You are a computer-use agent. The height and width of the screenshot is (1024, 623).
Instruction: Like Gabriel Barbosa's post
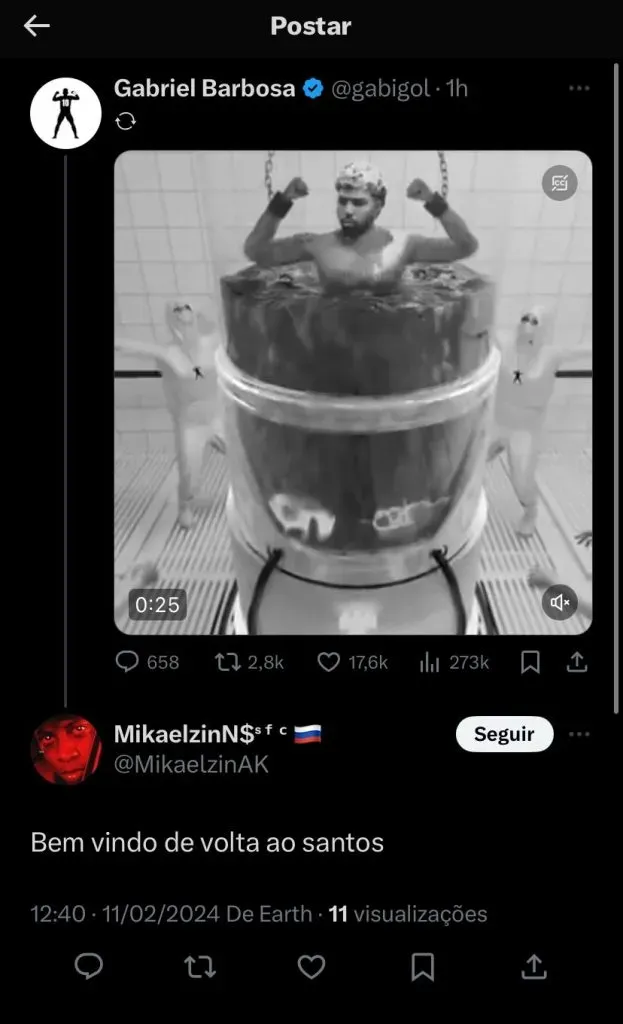pos(328,662)
